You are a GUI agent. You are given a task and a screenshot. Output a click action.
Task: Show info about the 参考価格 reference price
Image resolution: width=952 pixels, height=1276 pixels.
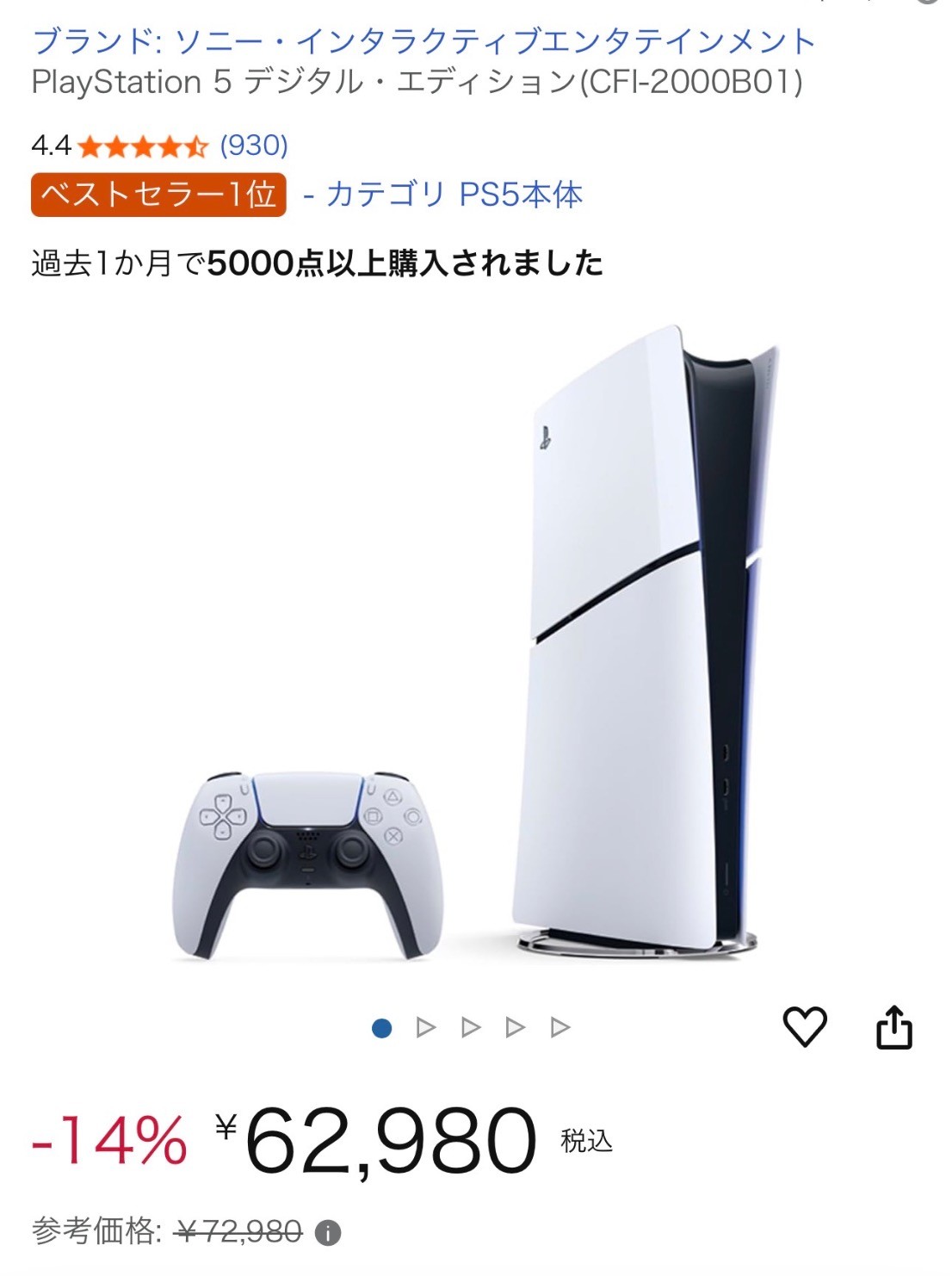point(327,1233)
